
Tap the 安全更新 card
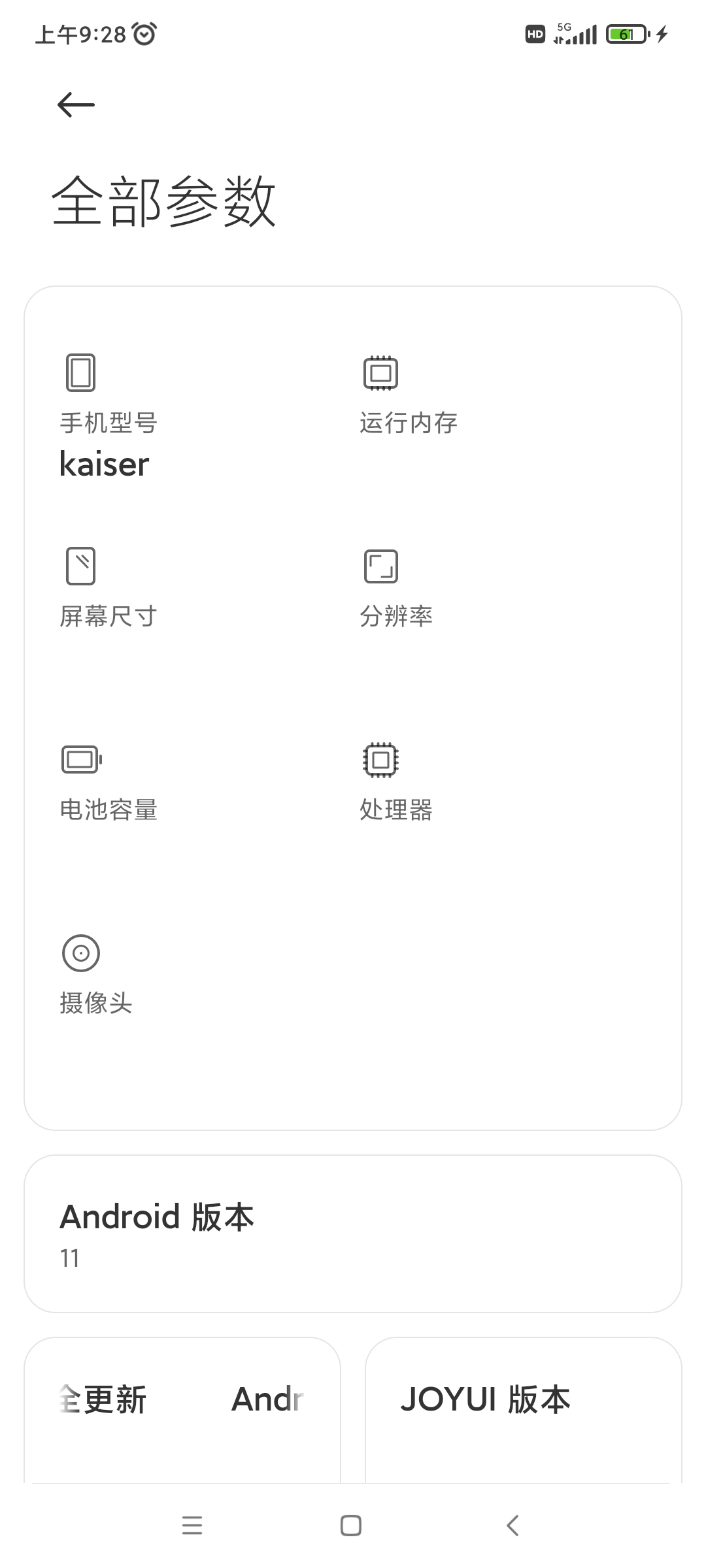pyautogui.click(x=182, y=1405)
